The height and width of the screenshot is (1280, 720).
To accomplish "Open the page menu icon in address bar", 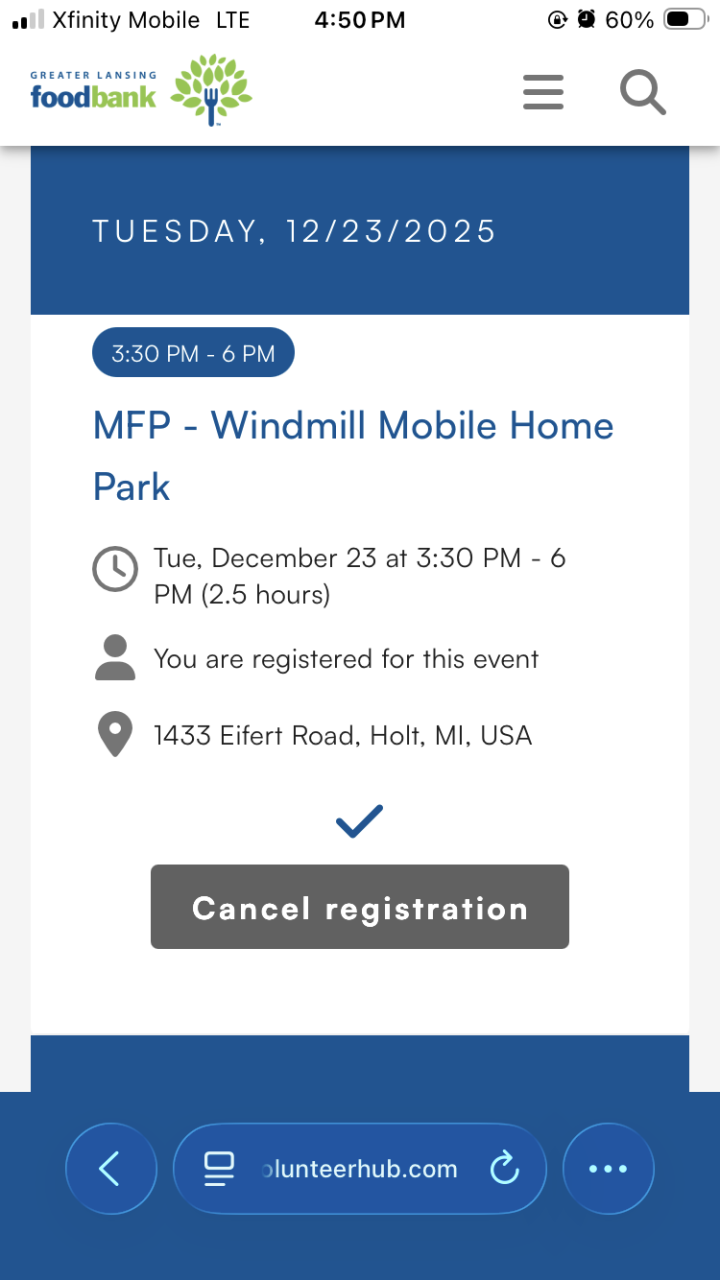I will [x=219, y=1168].
